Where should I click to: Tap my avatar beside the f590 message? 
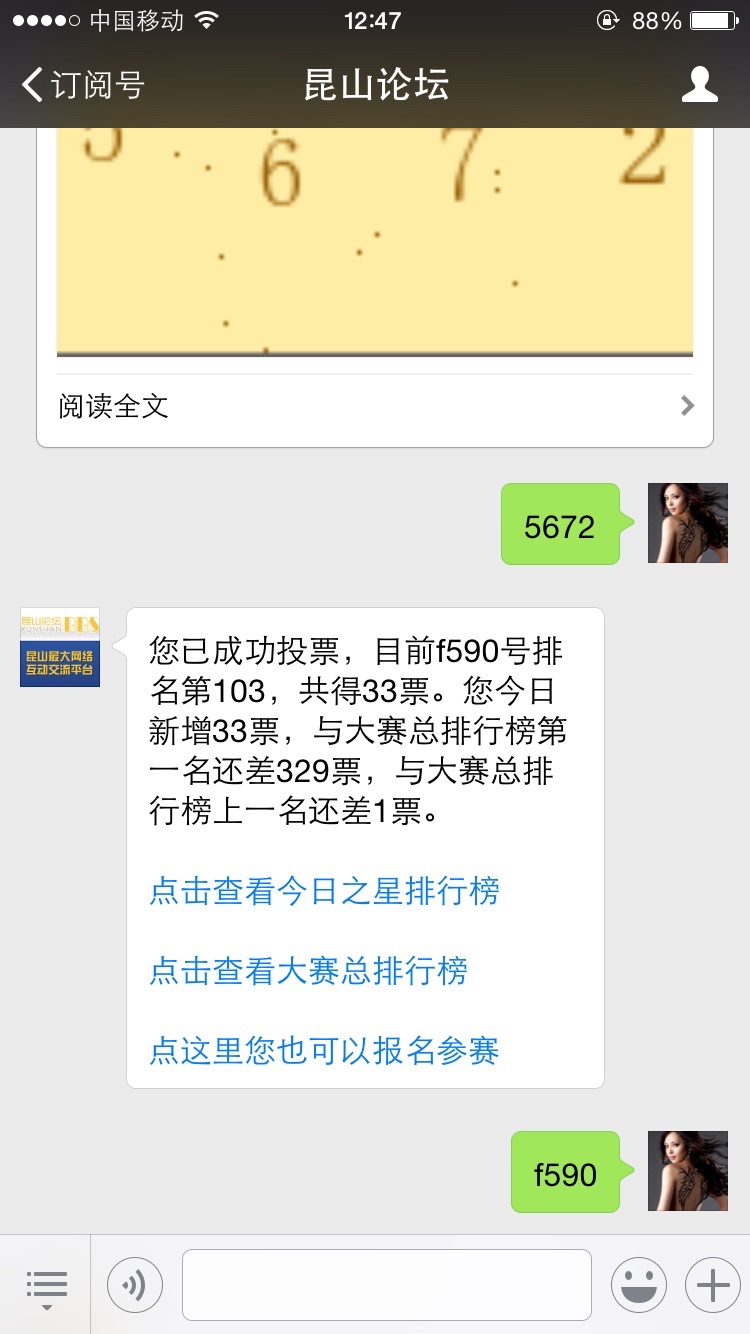(x=688, y=1171)
